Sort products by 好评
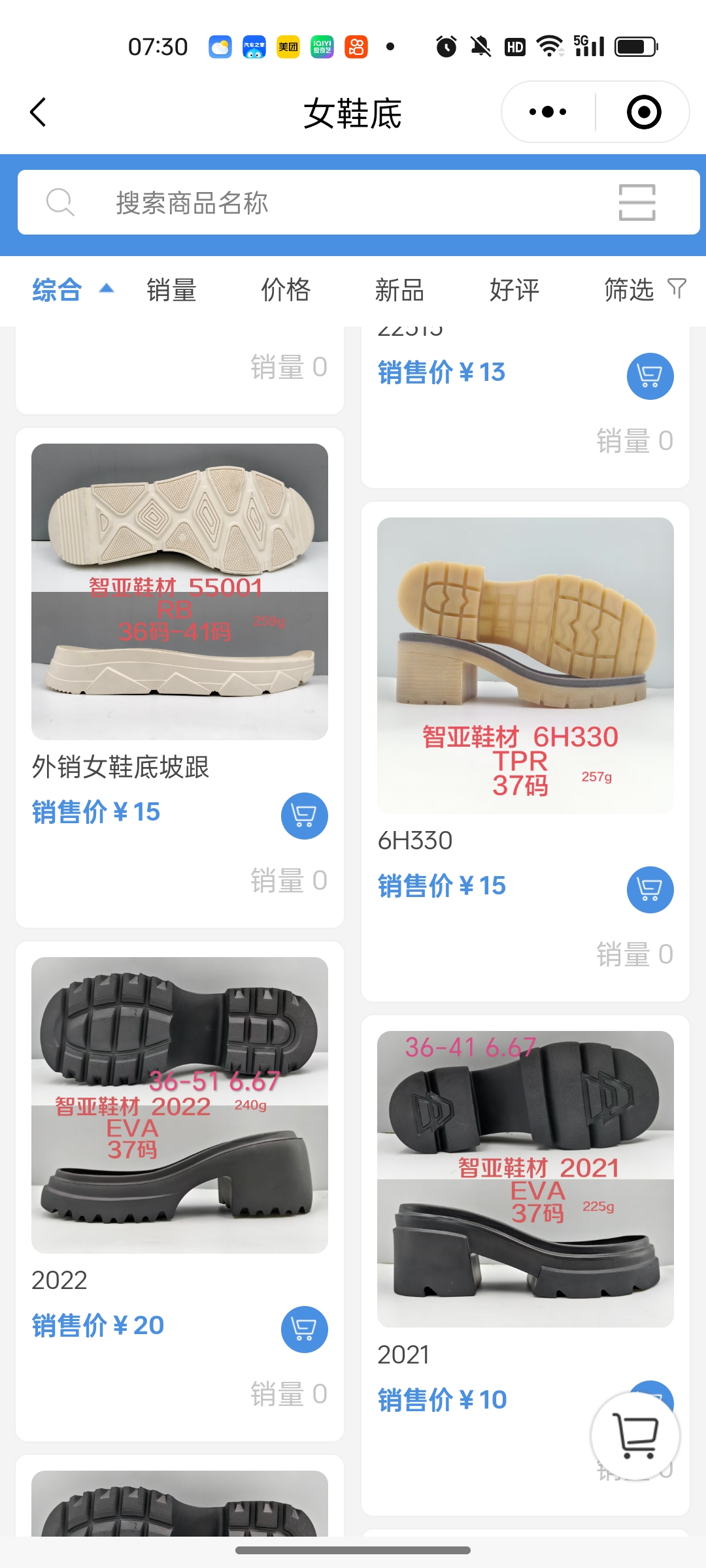Viewport: 706px width, 1568px height. [x=514, y=289]
